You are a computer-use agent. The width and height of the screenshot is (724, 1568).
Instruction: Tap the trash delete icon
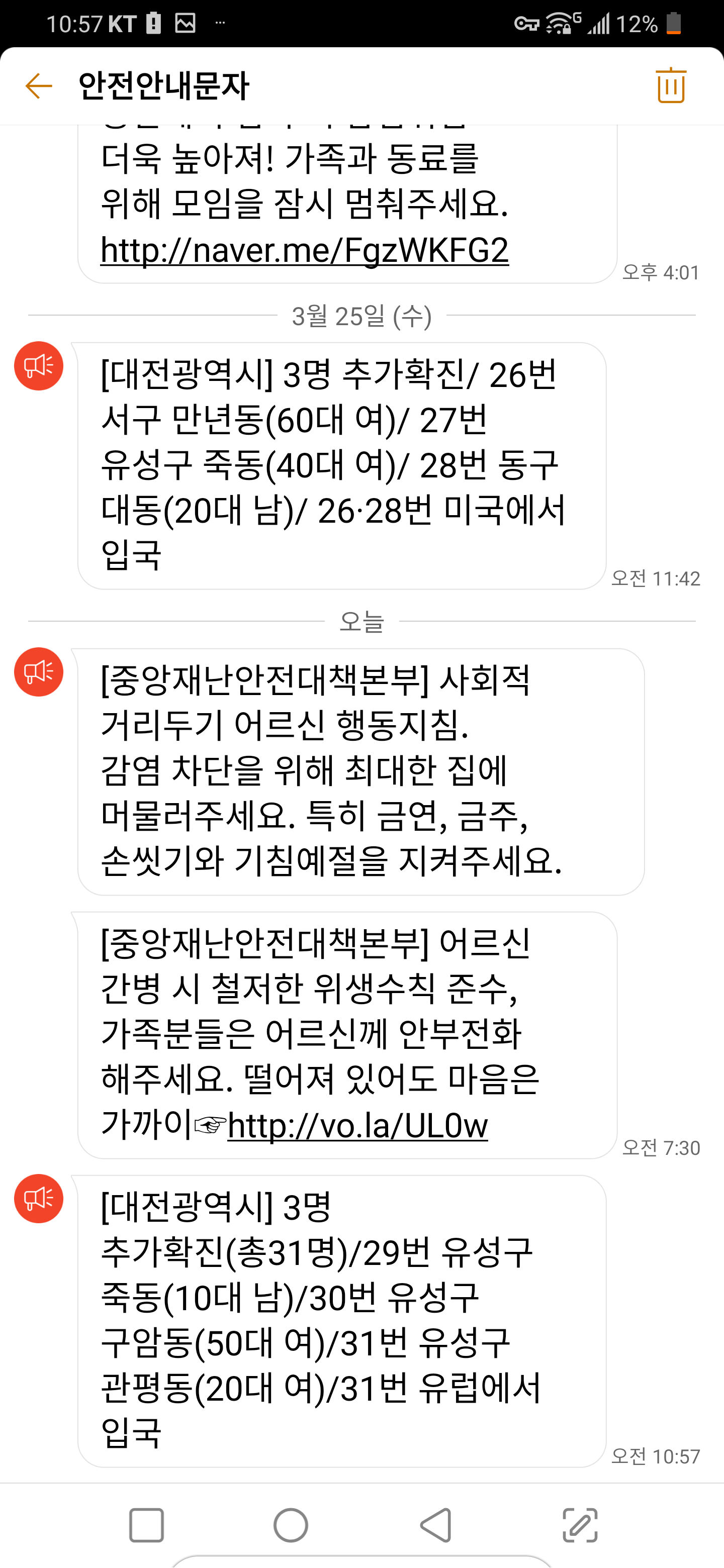pyautogui.click(x=670, y=85)
